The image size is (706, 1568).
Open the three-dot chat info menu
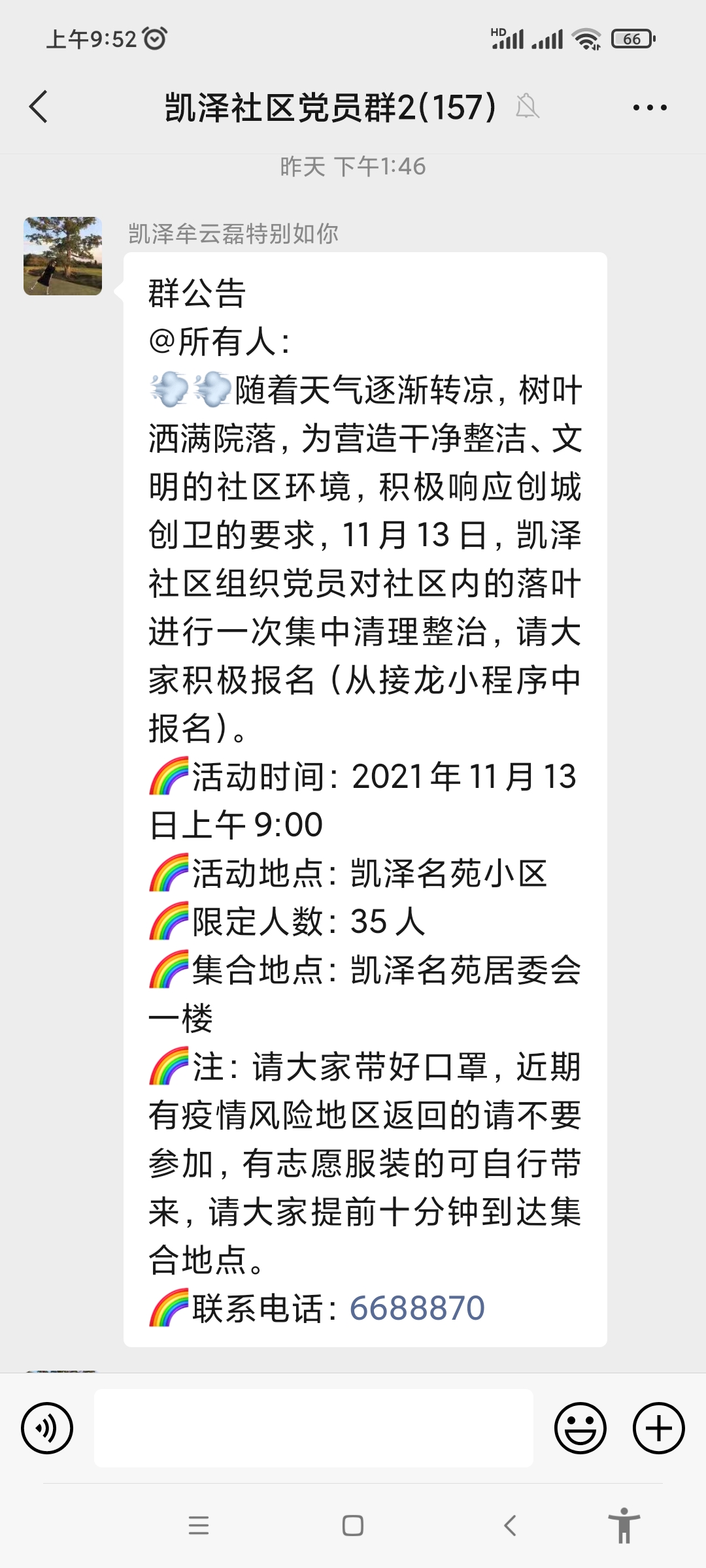pyautogui.click(x=650, y=108)
